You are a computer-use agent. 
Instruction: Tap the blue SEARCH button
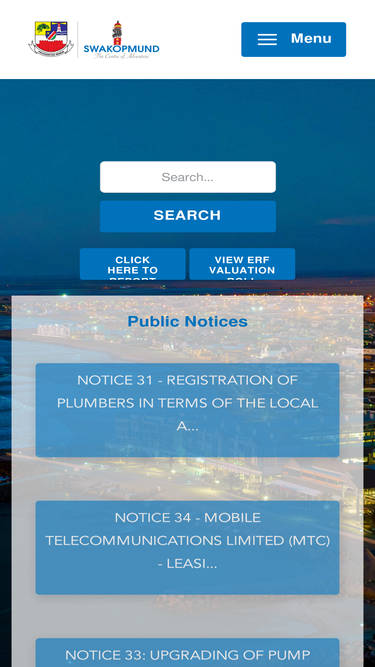tap(188, 216)
